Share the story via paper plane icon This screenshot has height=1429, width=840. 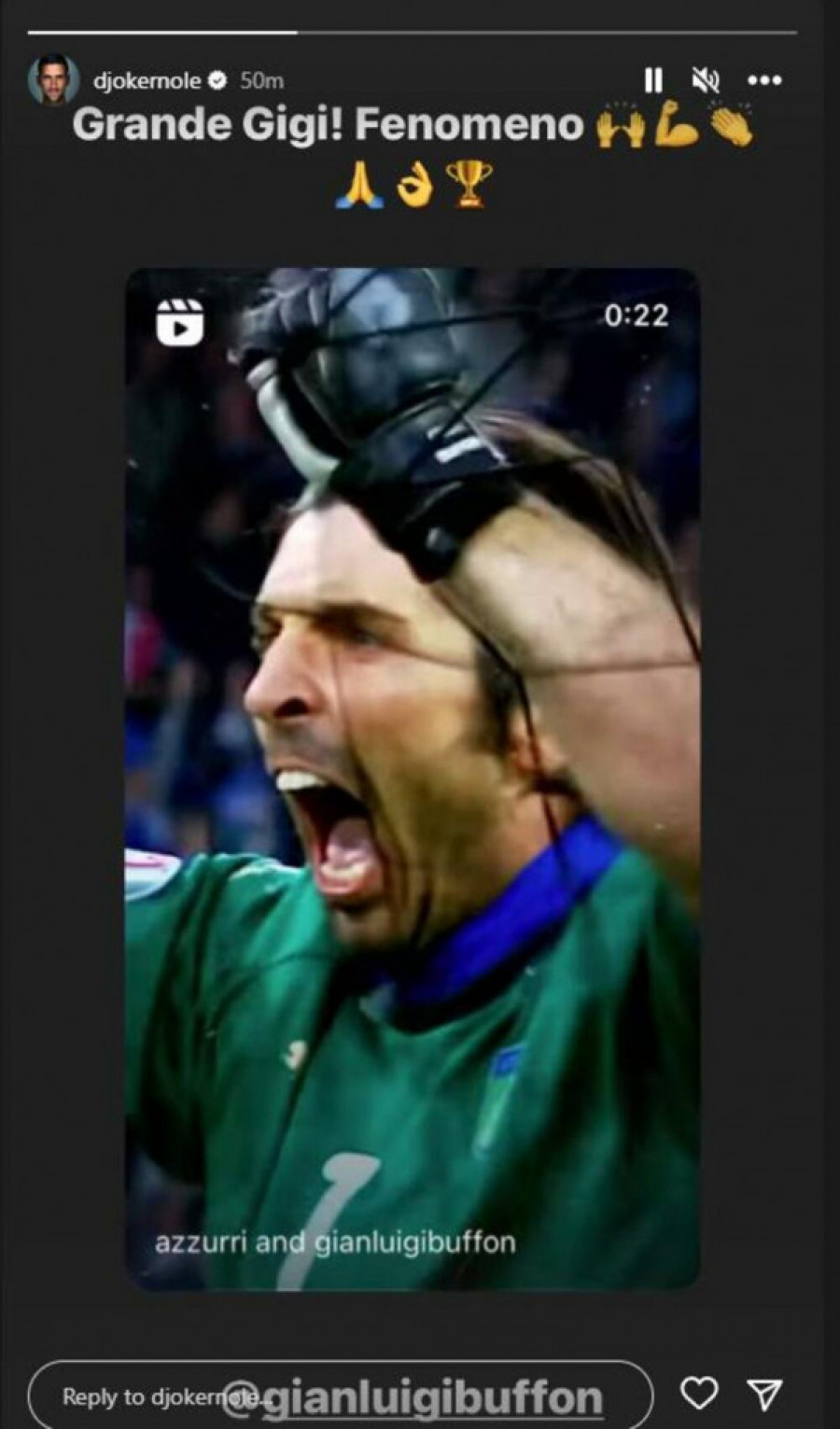(x=764, y=1394)
